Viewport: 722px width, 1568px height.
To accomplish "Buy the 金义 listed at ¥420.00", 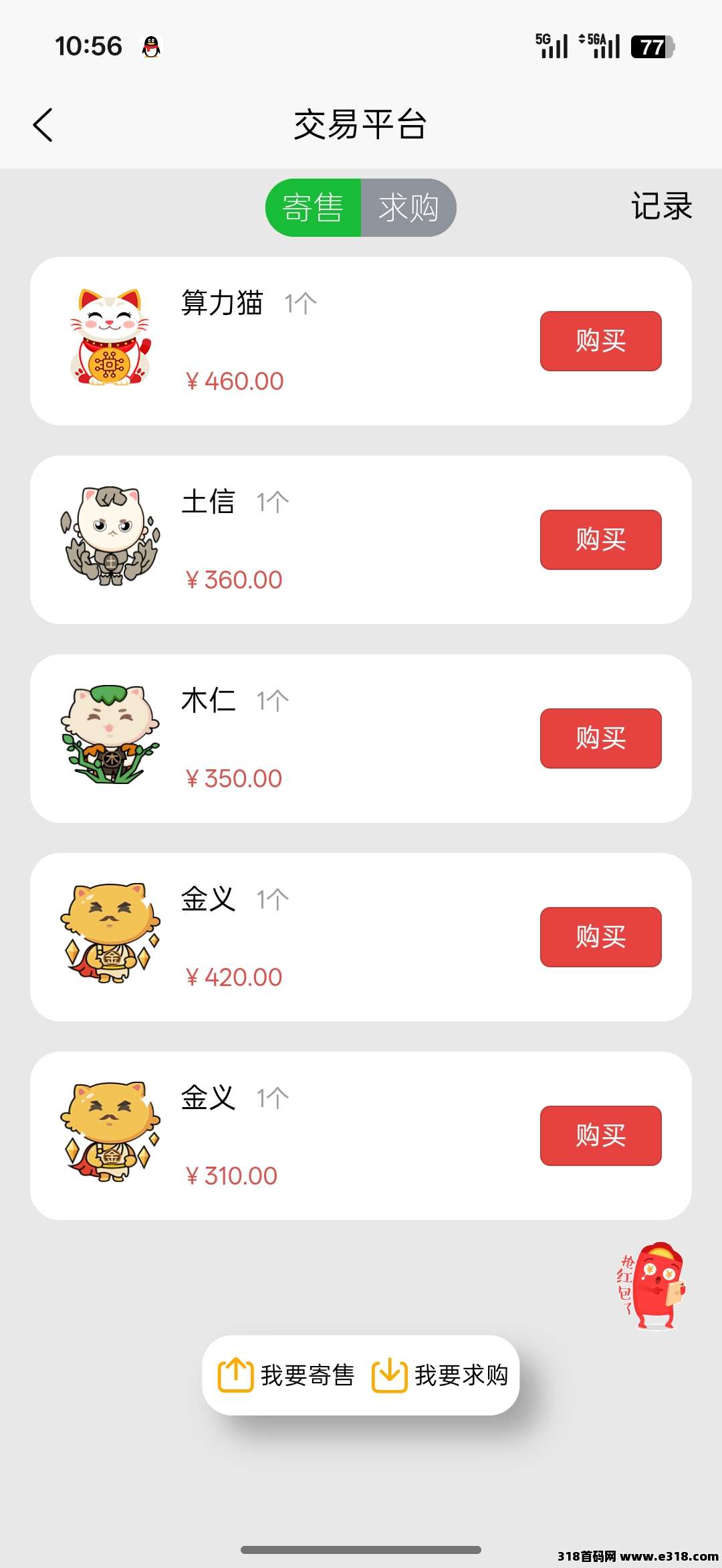I will 600,937.
